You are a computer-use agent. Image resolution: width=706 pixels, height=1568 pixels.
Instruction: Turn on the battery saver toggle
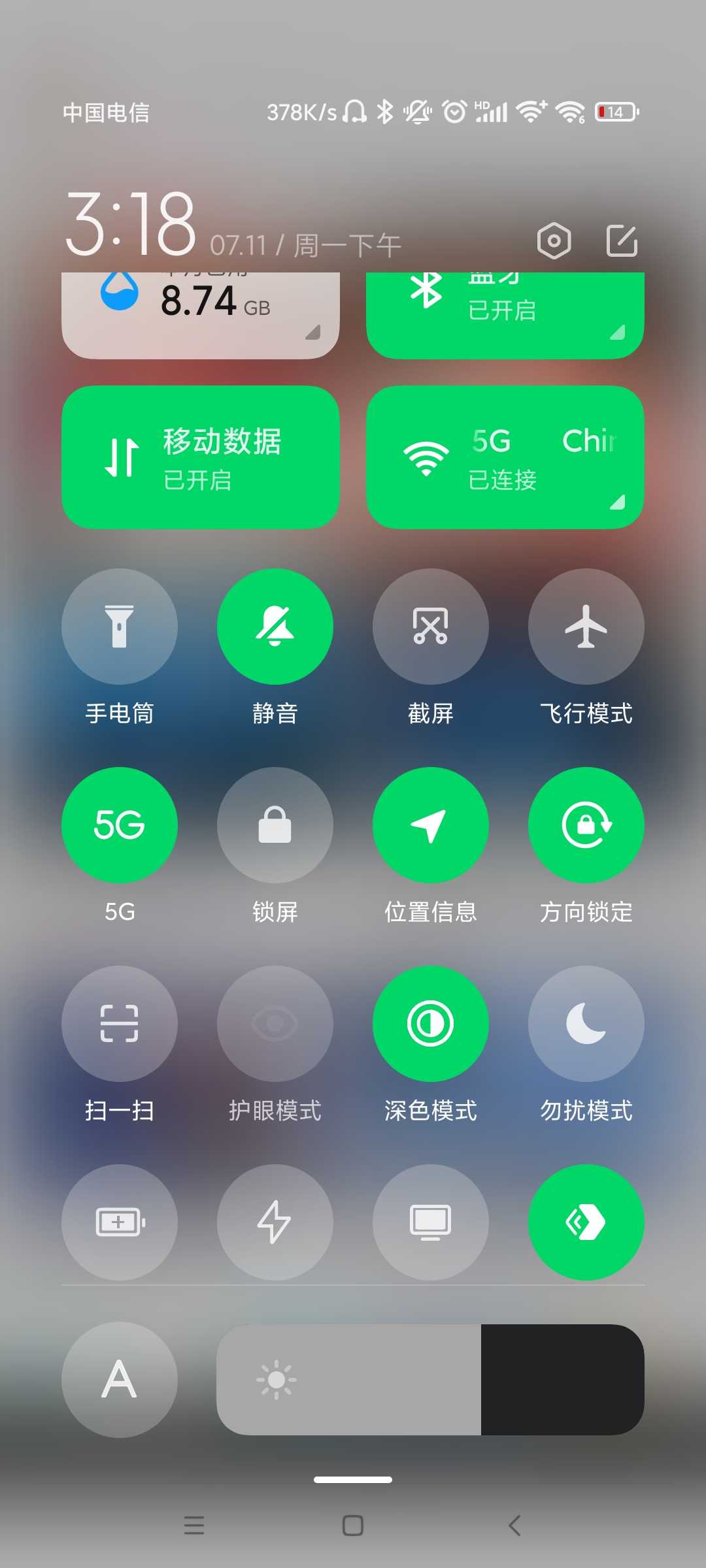click(x=120, y=1222)
